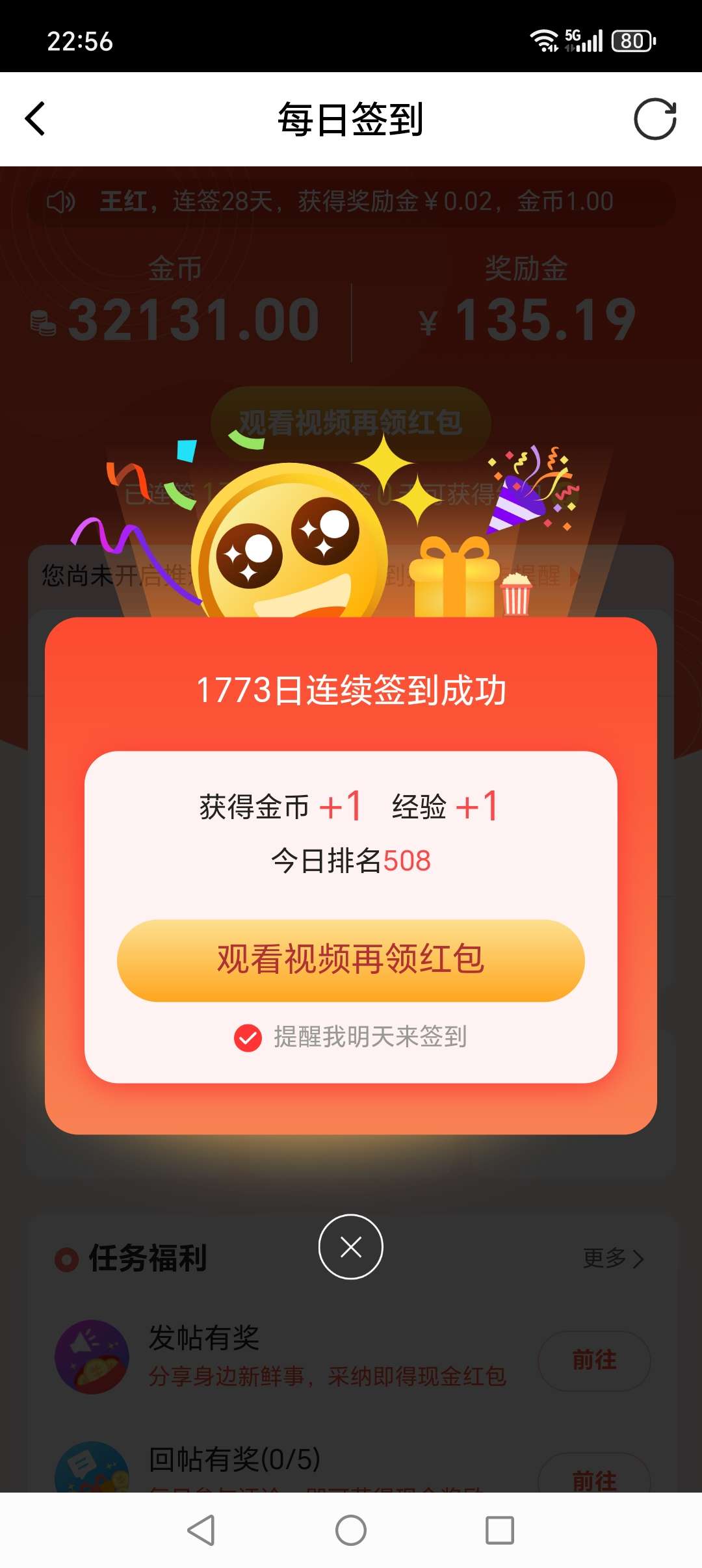
Task: Refresh the daily sign-in page
Action: click(x=655, y=119)
